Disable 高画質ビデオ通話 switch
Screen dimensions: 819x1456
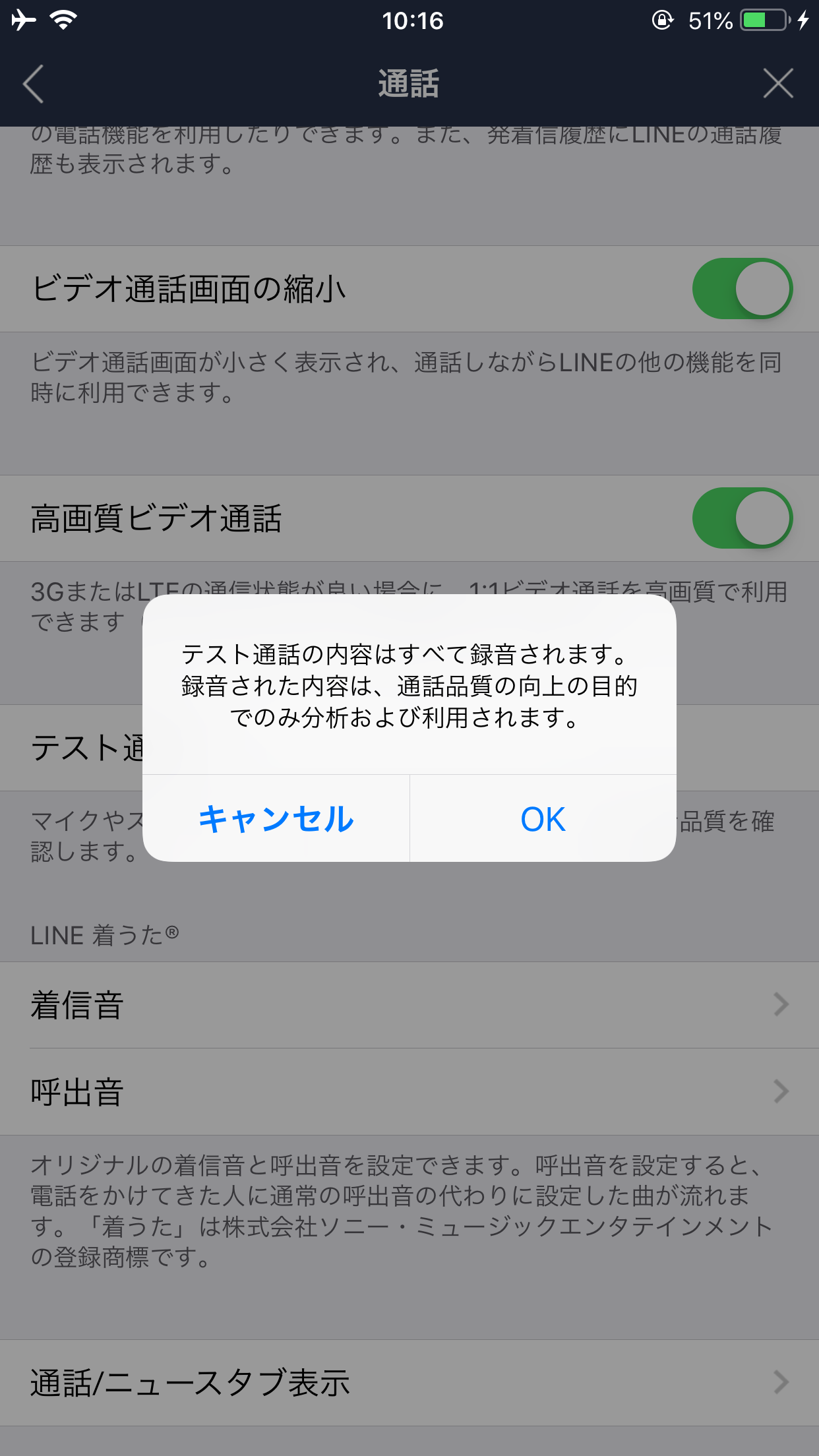[742, 518]
